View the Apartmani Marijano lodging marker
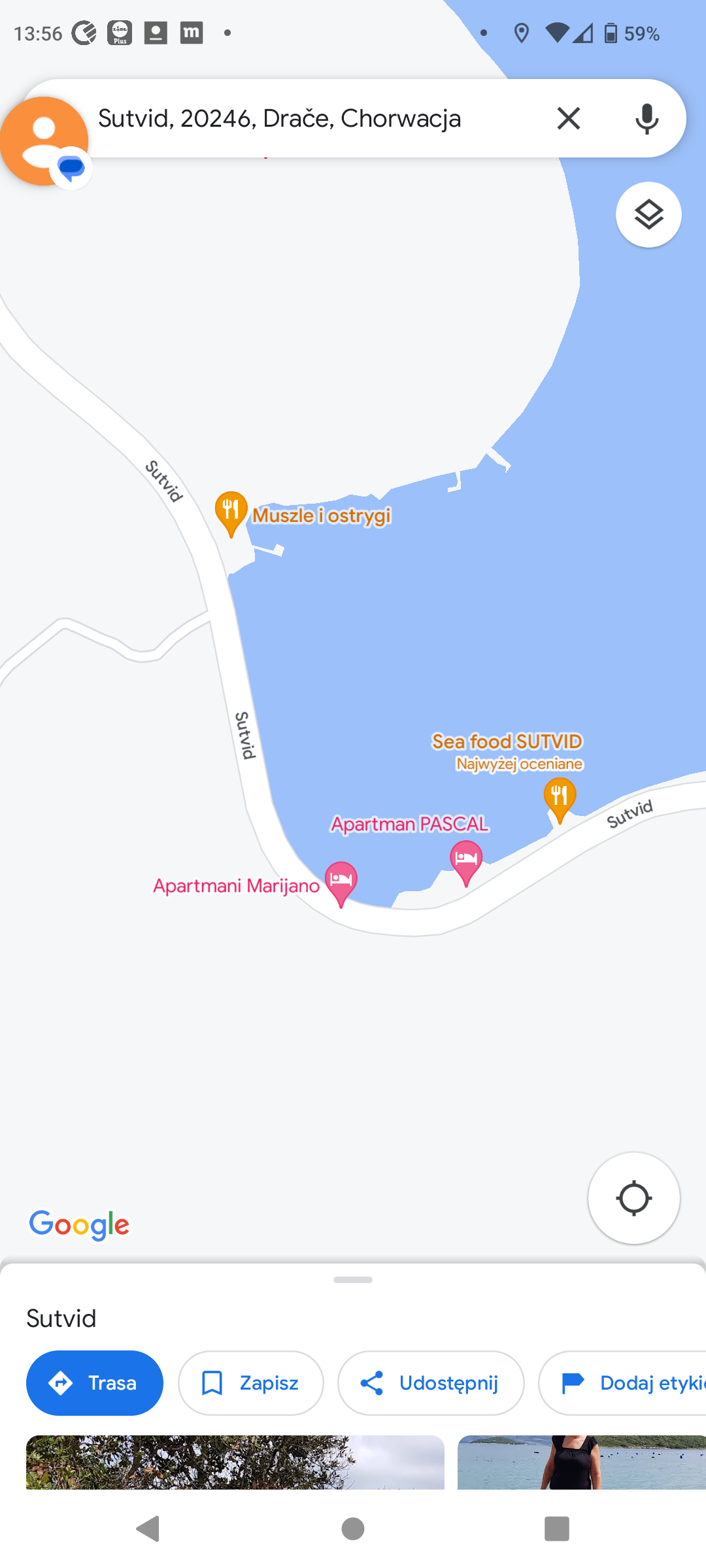The width and height of the screenshot is (706, 1568). [341, 881]
